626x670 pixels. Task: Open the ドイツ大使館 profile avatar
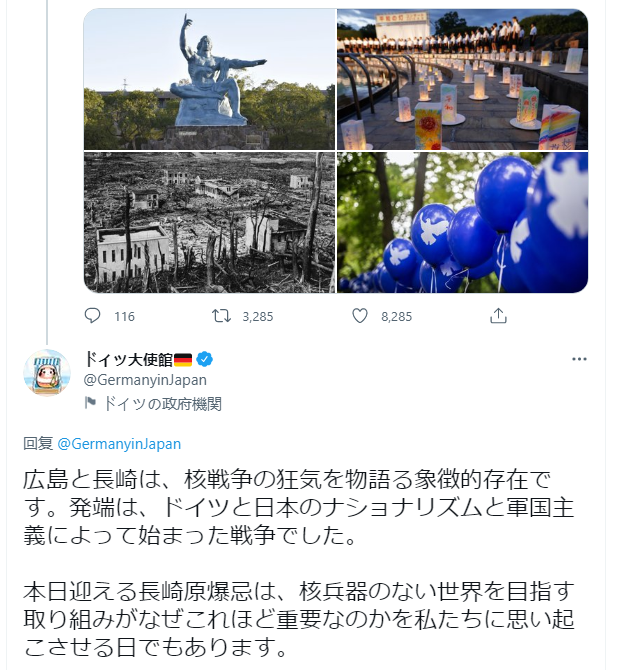coord(47,373)
